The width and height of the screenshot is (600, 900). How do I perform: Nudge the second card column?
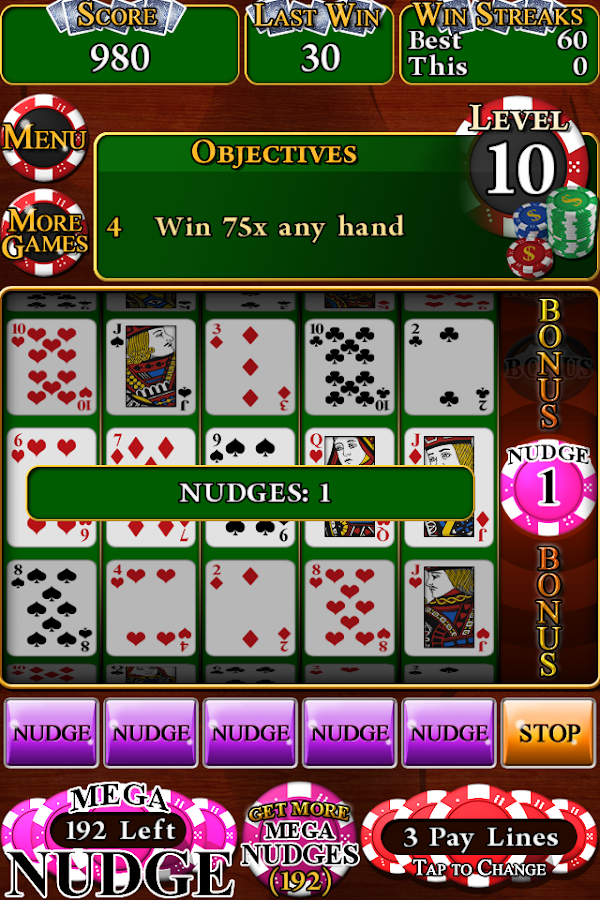pyautogui.click(x=151, y=733)
